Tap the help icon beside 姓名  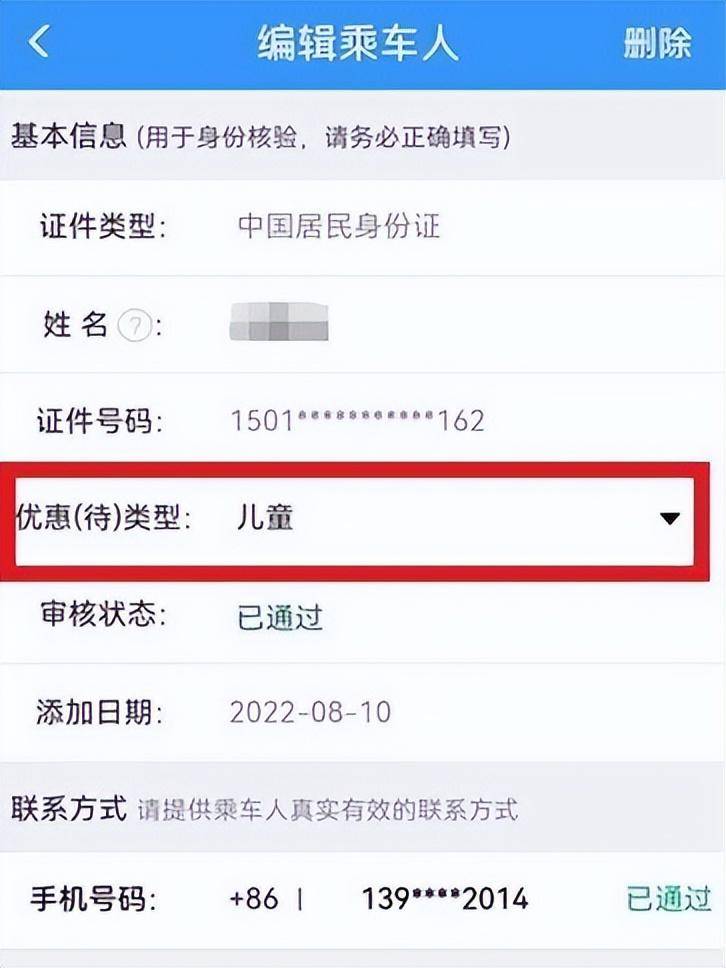click(132, 326)
